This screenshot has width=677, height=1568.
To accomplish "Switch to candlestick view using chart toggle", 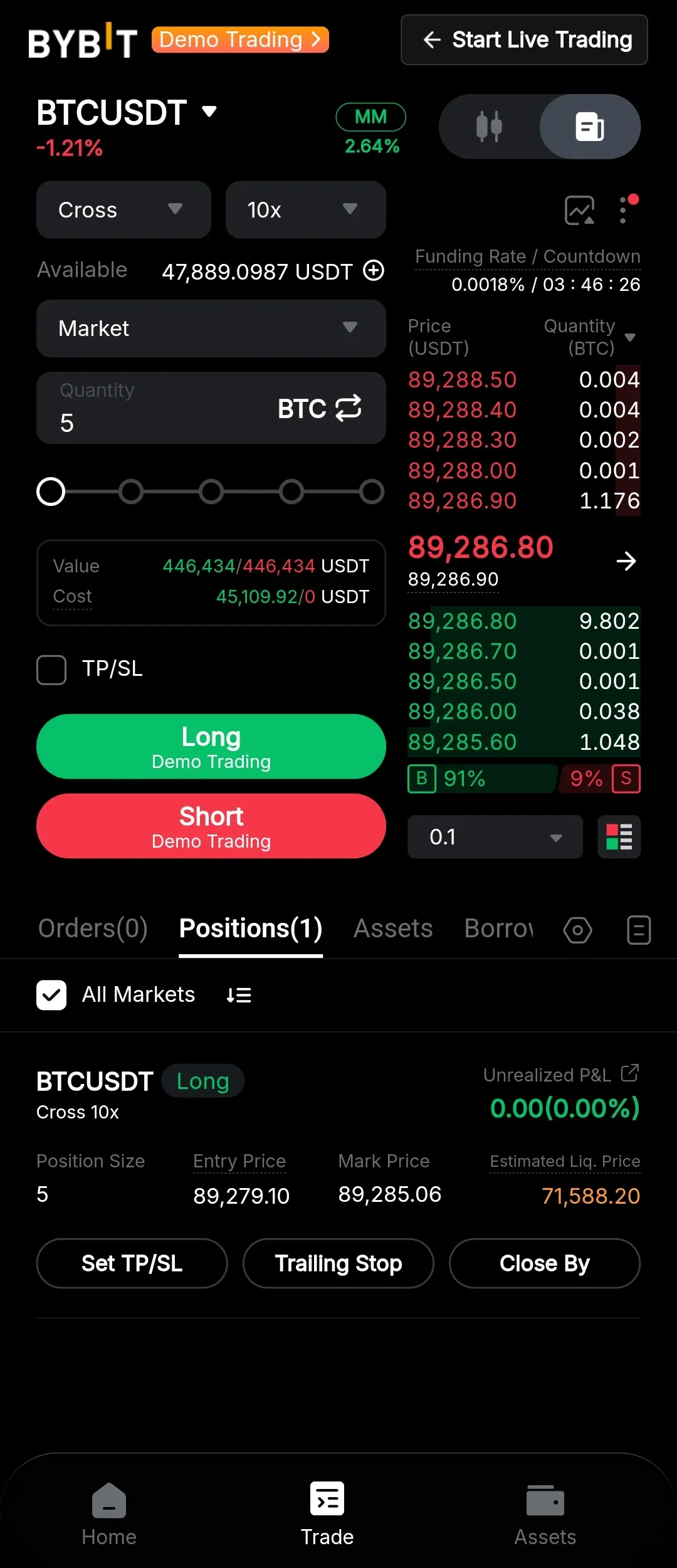I will pos(490,126).
